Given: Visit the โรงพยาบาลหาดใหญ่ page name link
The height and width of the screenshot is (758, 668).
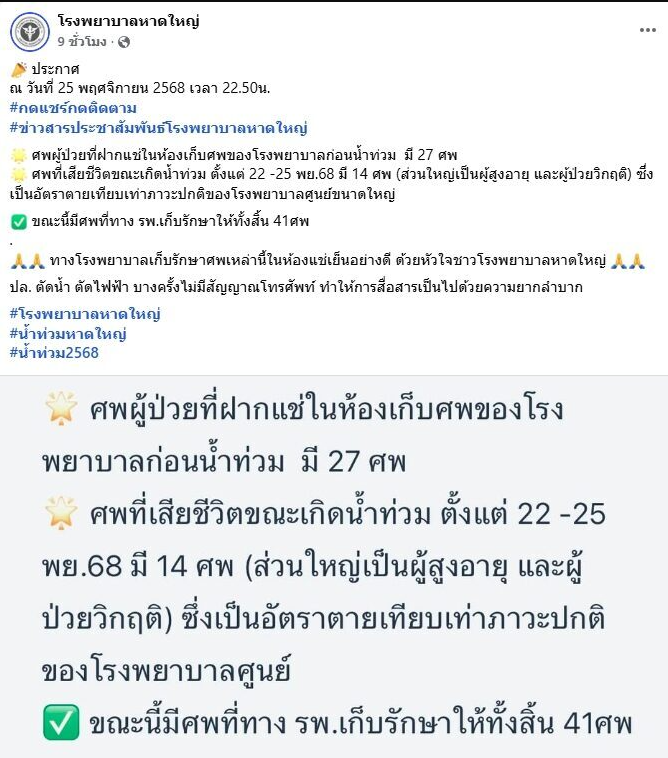Looking at the screenshot, I should (x=128, y=22).
